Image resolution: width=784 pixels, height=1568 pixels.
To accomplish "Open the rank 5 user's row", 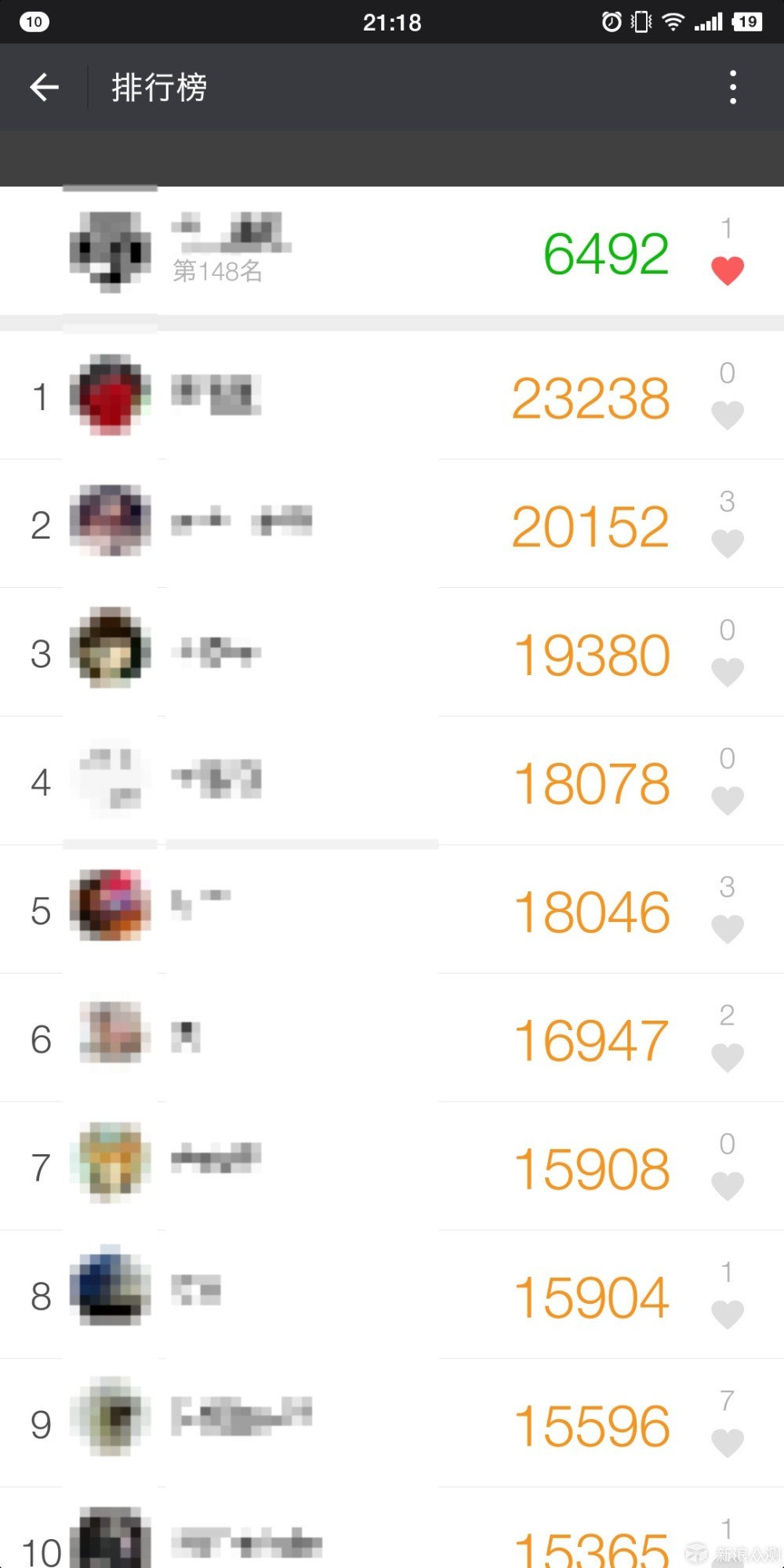I will 392,909.
